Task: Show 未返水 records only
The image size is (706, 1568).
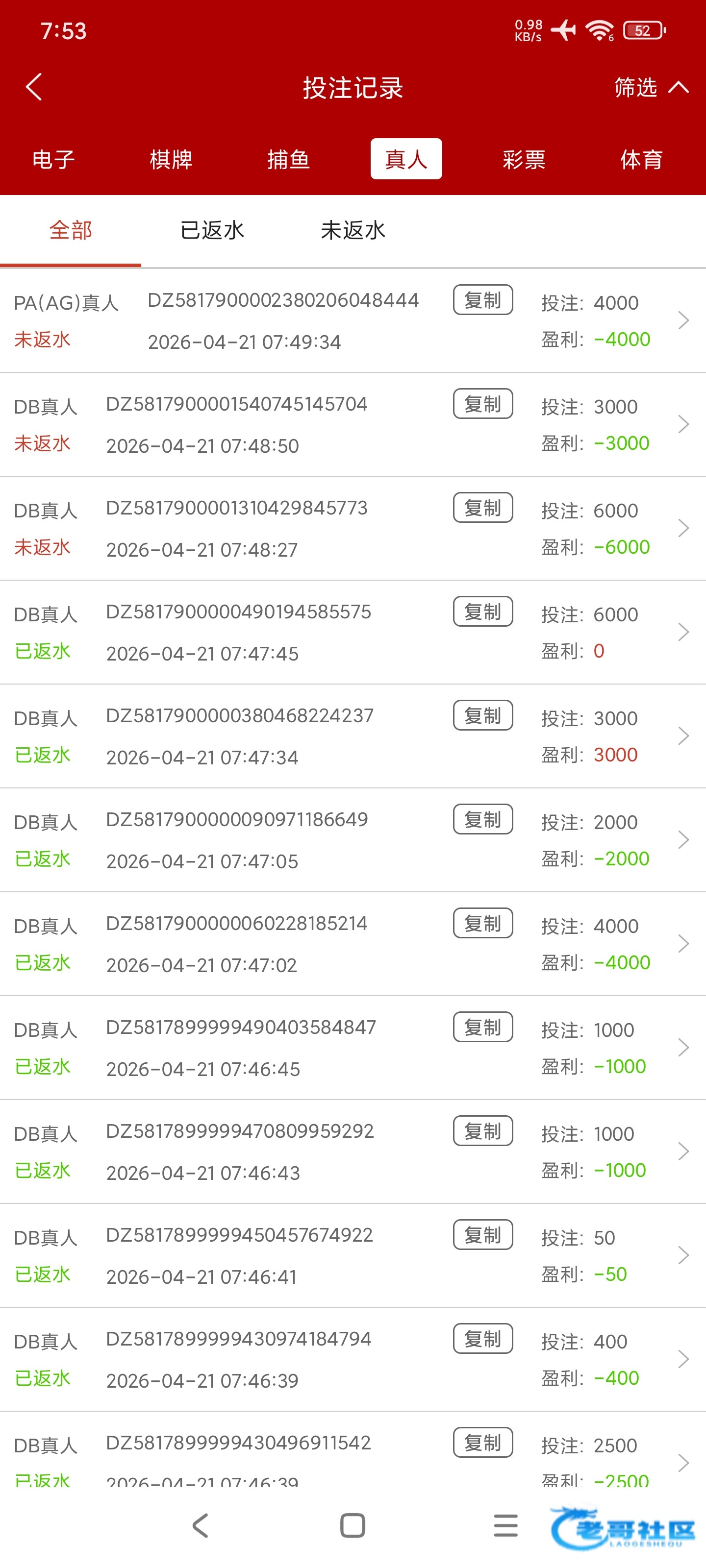Action: (353, 231)
